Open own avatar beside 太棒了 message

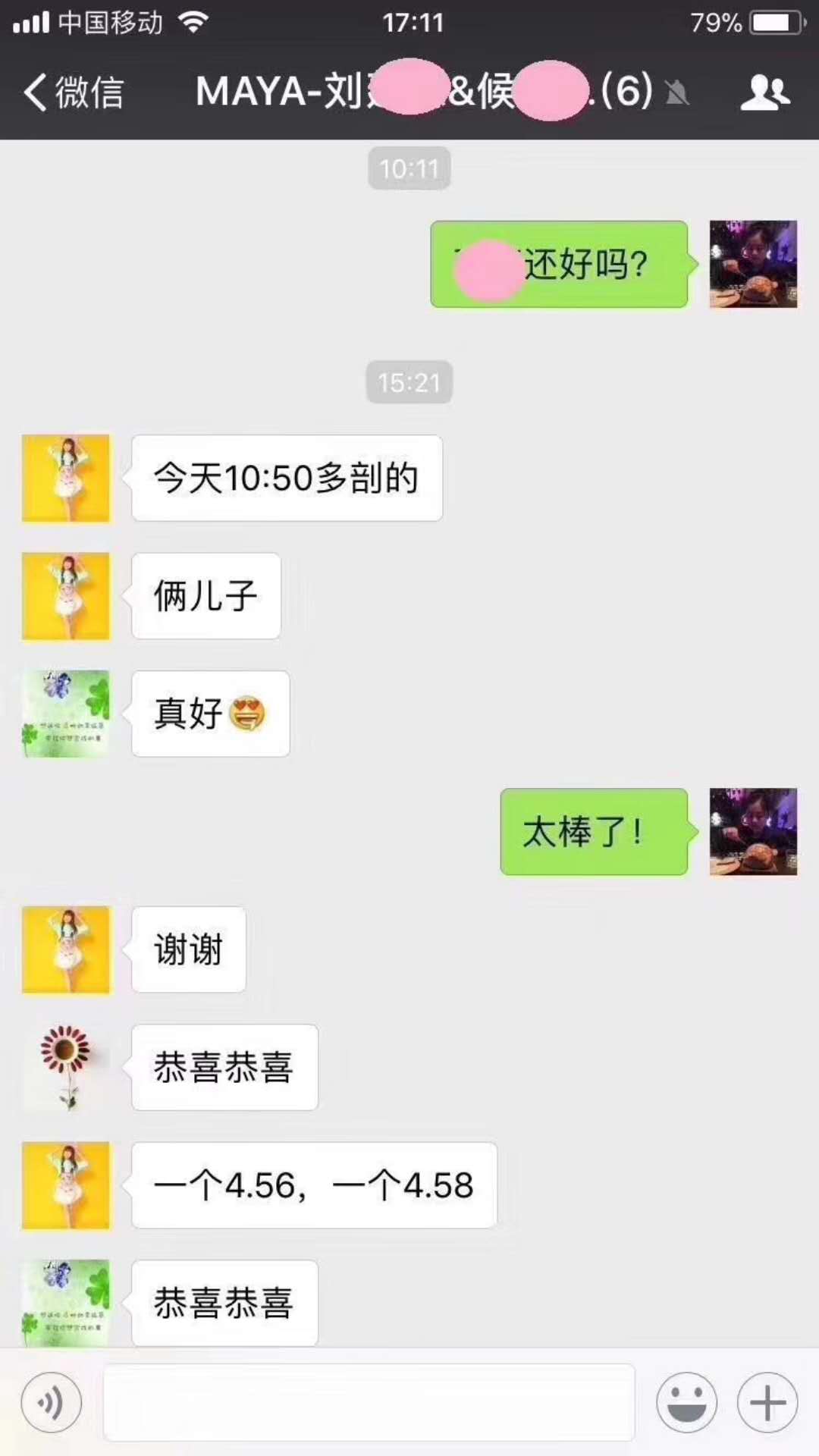pyautogui.click(x=752, y=832)
